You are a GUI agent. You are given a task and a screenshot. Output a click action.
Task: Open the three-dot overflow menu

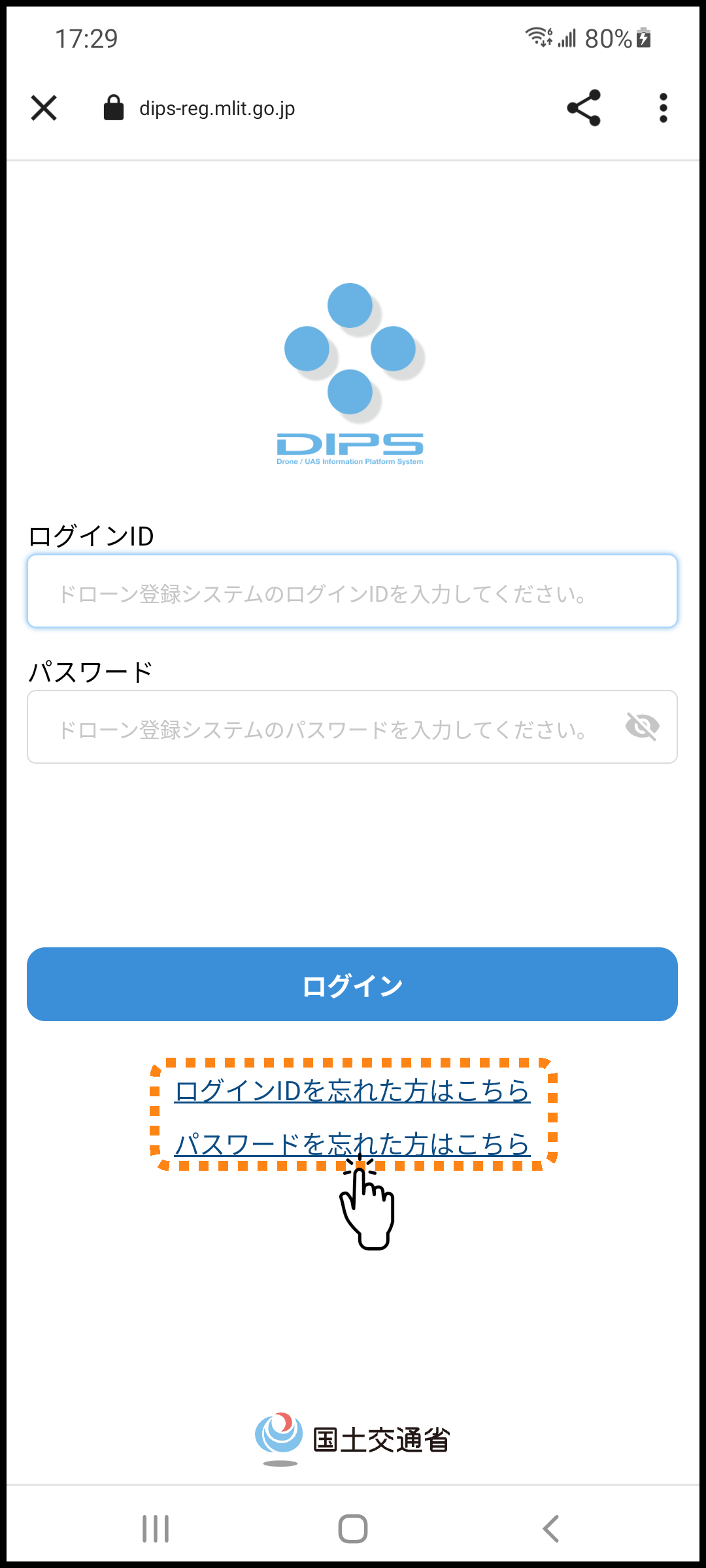coord(663,108)
